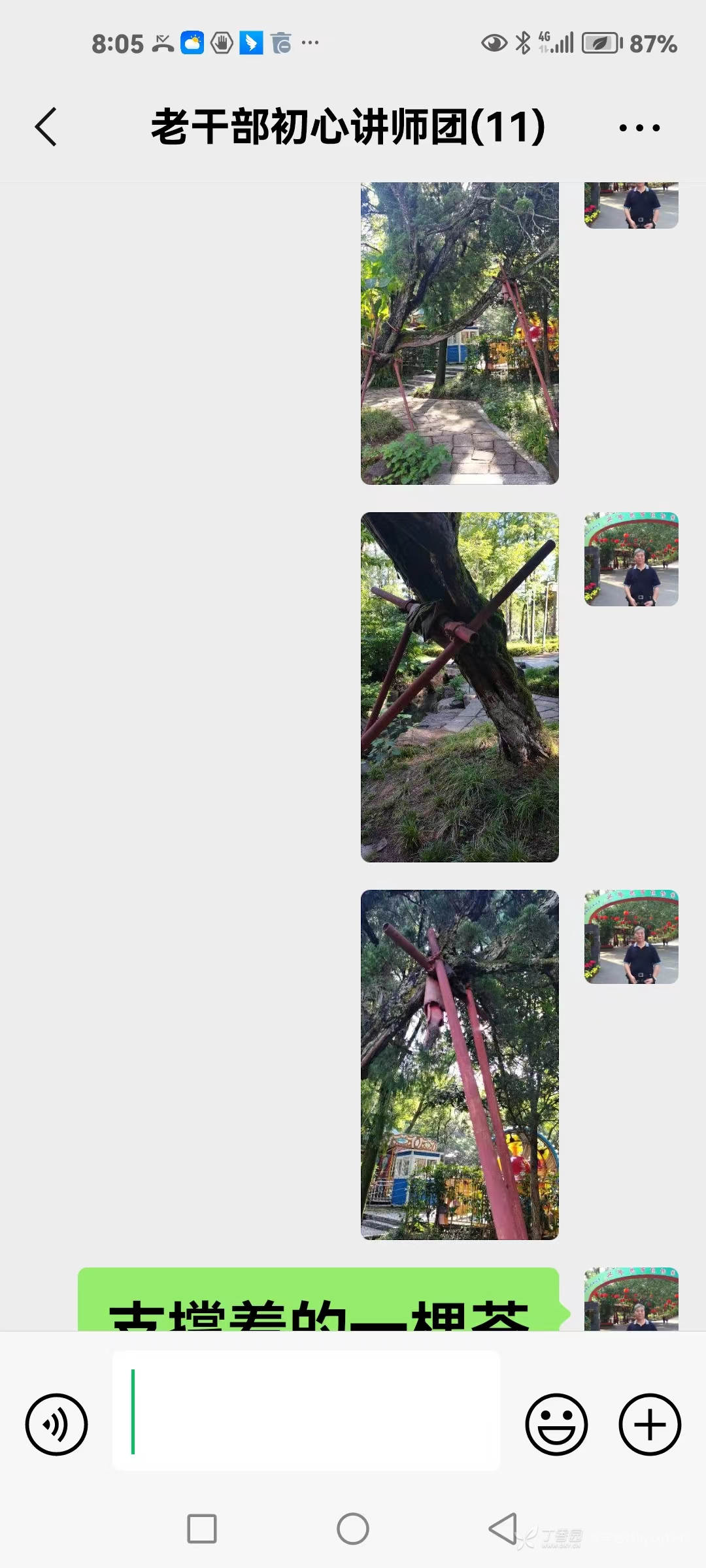Viewport: 706px width, 1568px height.
Task: Go back from the group chat
Action: click(x=46, y=127)
